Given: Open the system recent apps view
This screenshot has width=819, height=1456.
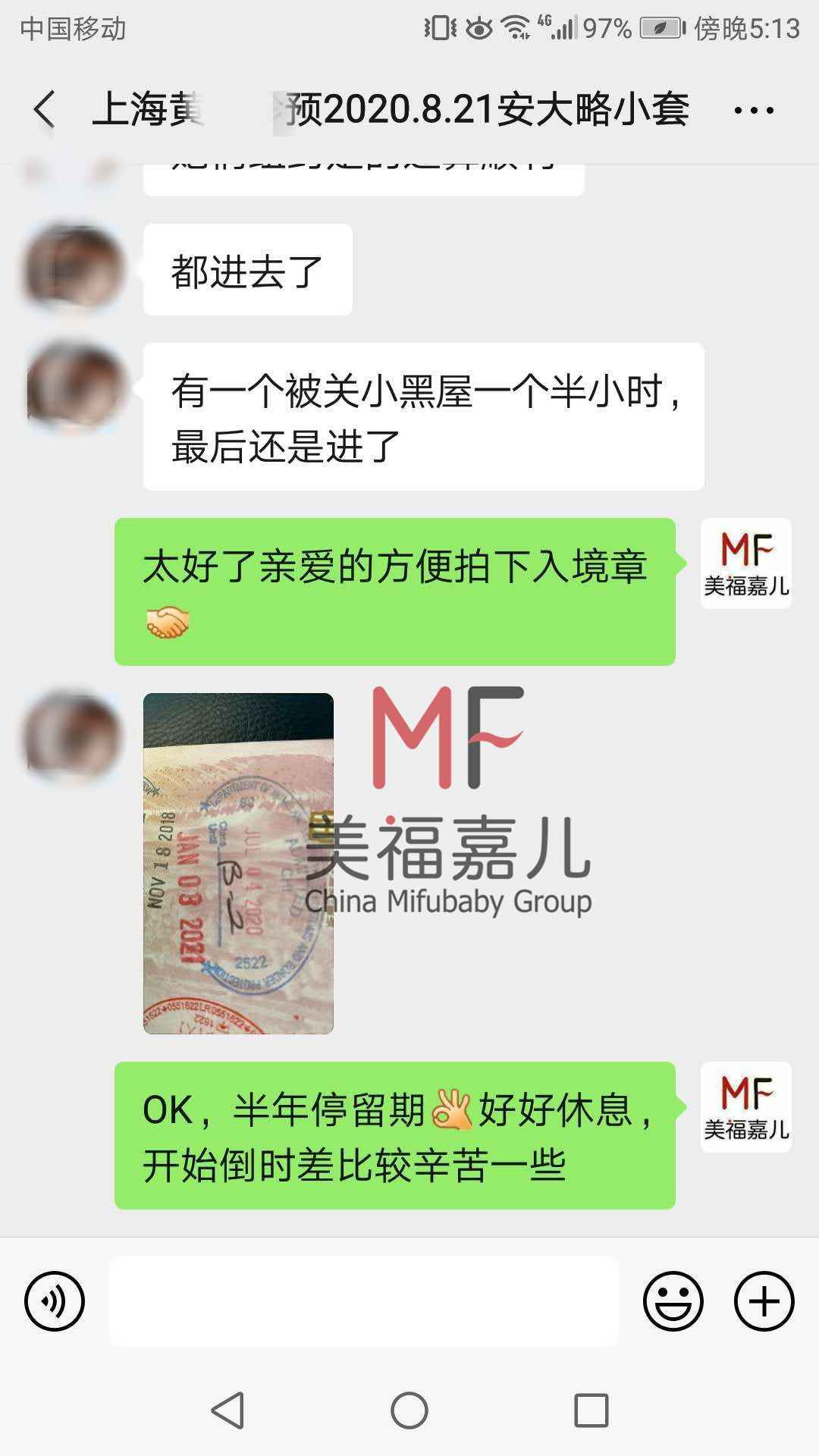Looking at the screenshot, I should [591, 1410].
